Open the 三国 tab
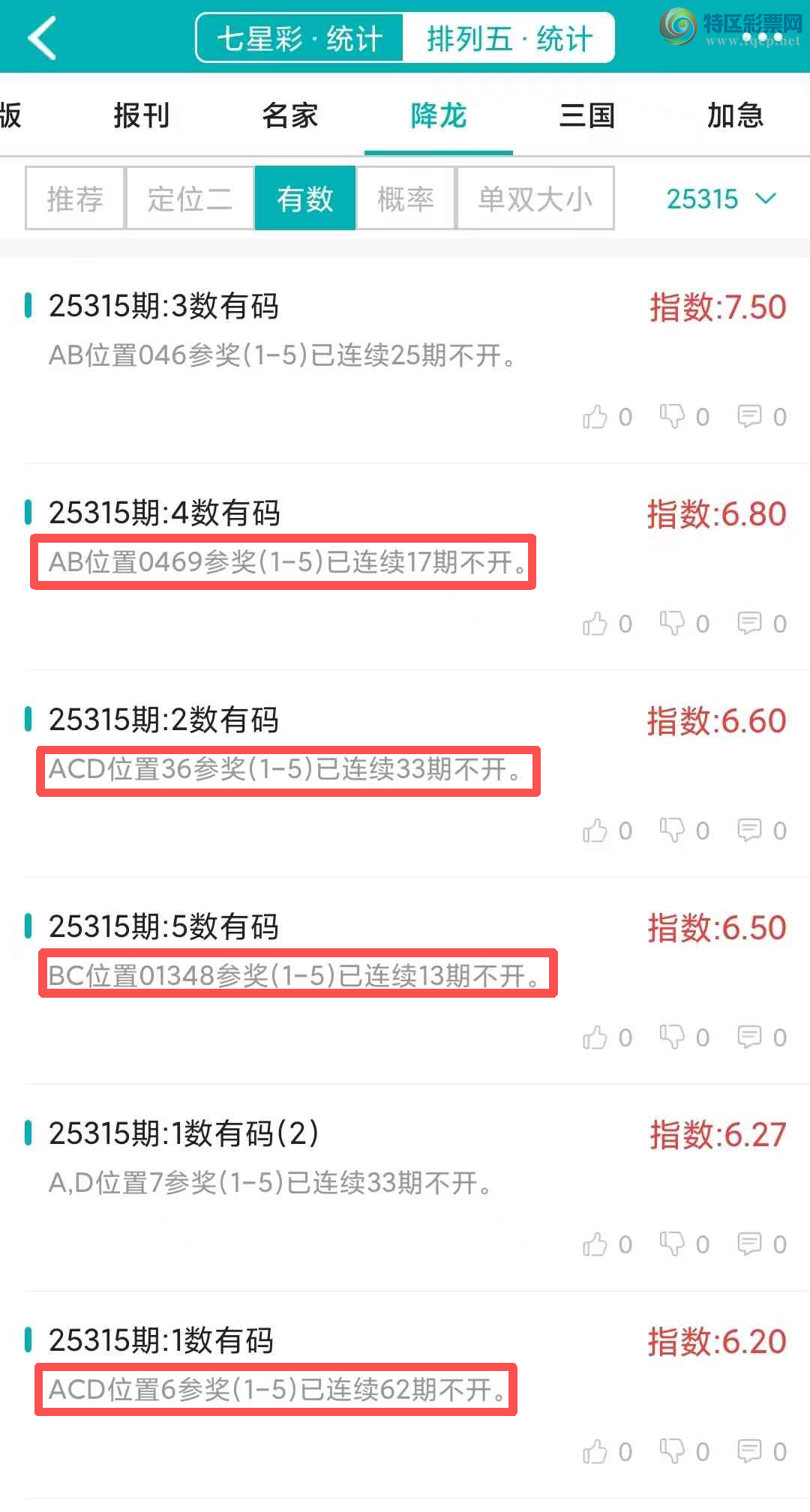 (x=587, y=115)
